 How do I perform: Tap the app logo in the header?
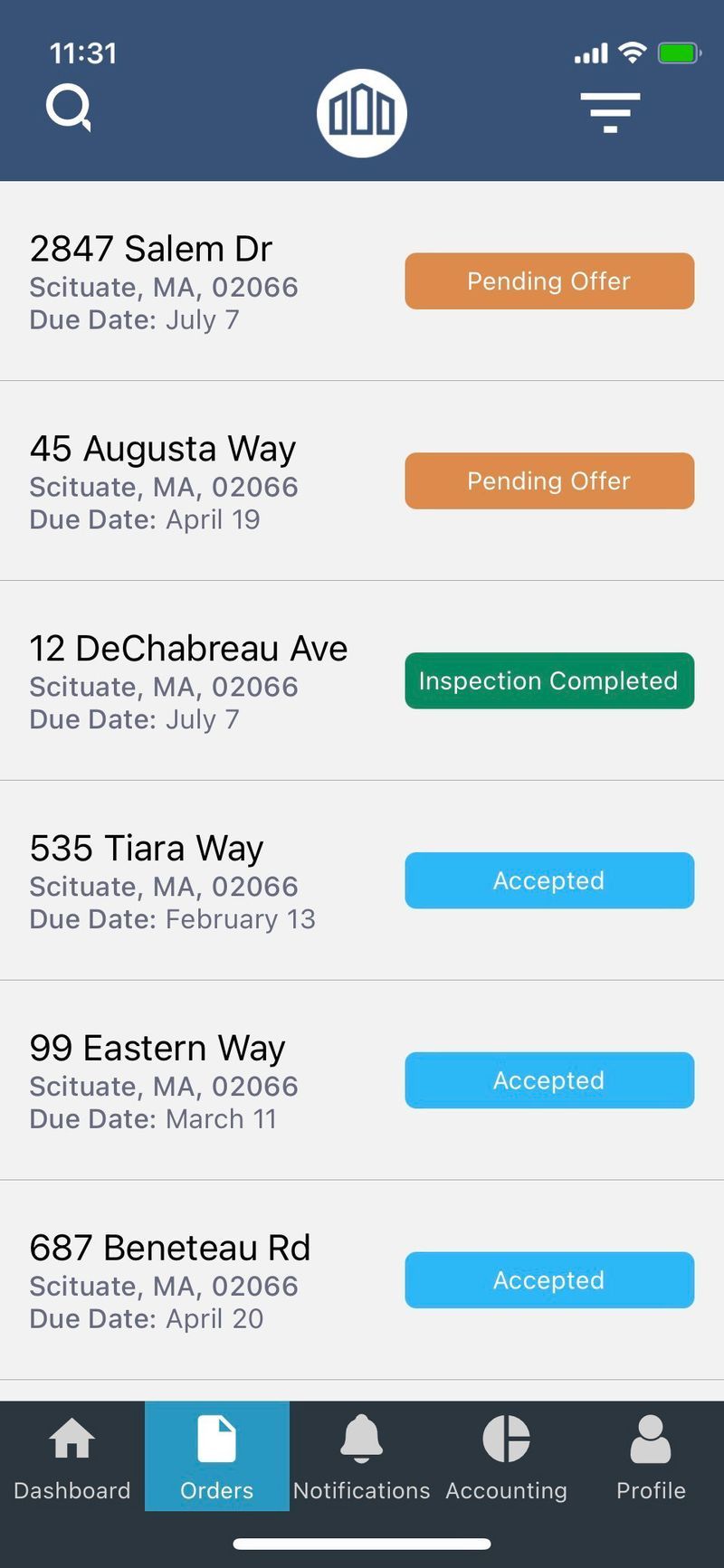coord(361,111)
